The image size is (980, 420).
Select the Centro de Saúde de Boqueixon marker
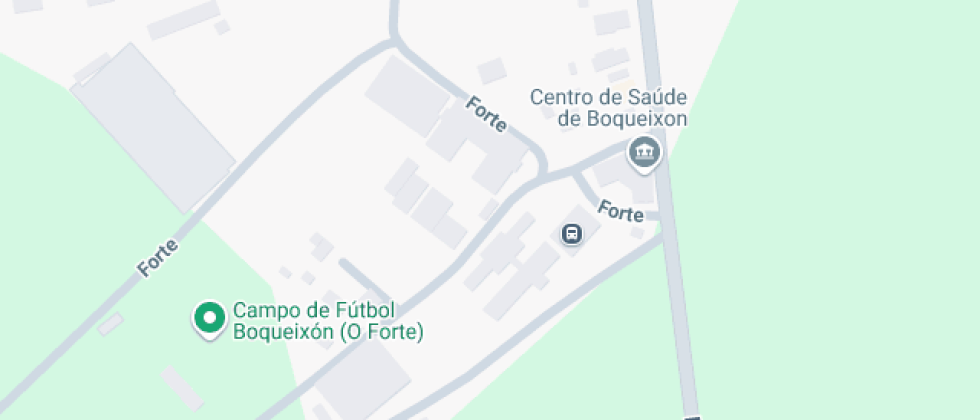point(645,154)
